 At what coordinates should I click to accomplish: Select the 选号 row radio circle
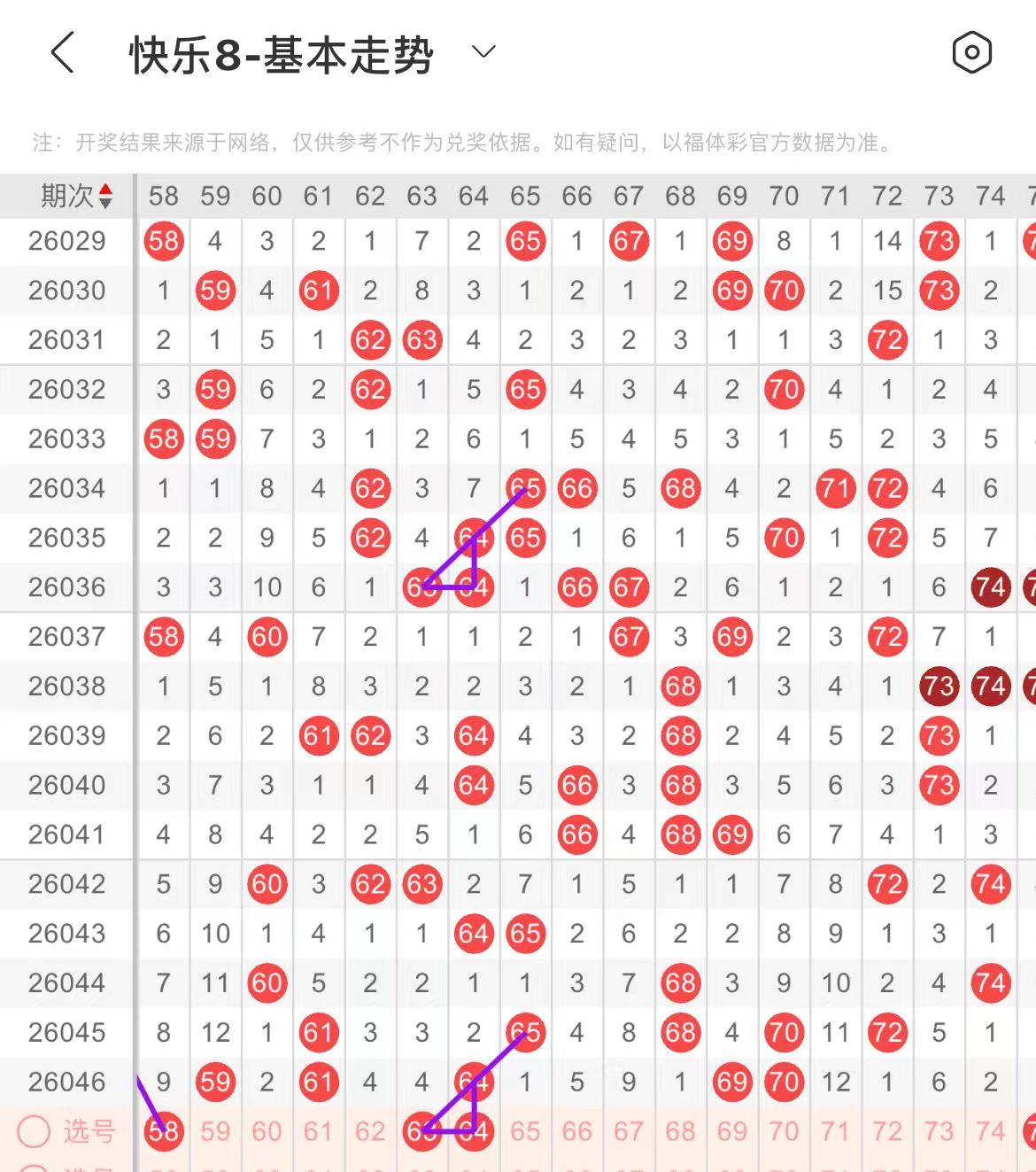point(34,1131)
